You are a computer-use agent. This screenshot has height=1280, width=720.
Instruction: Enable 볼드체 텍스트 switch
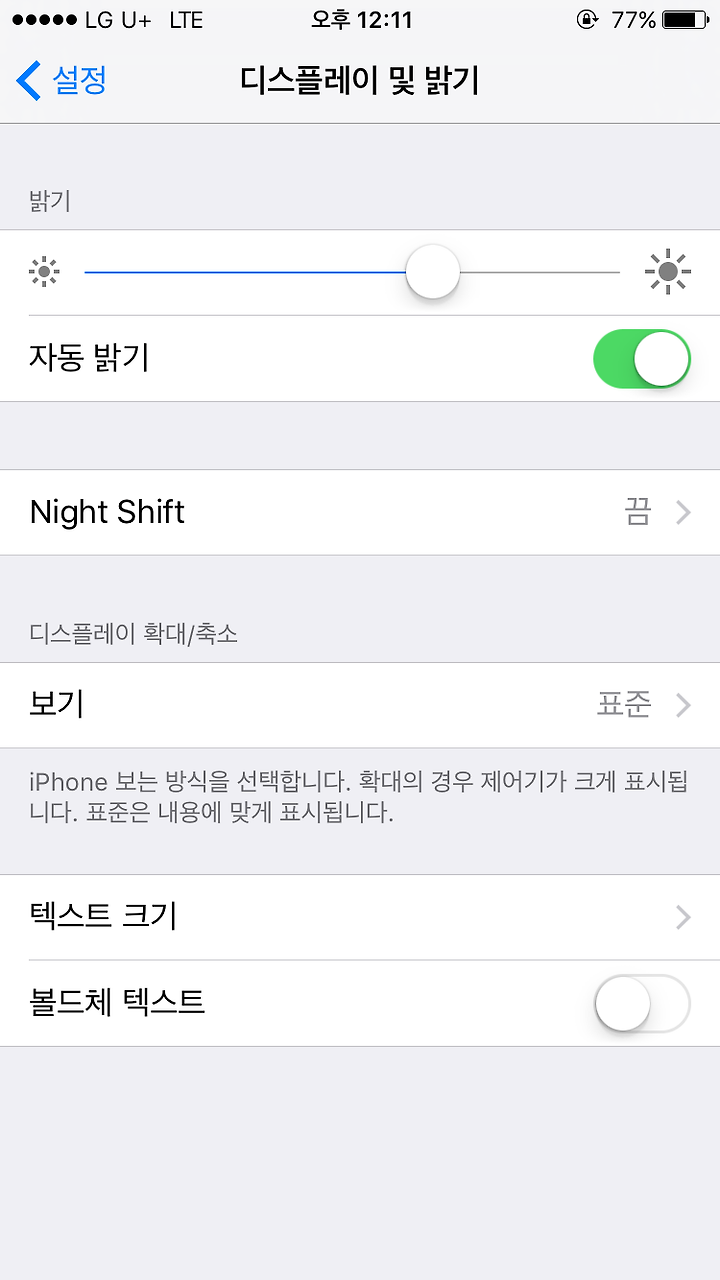click(642, 1003)
